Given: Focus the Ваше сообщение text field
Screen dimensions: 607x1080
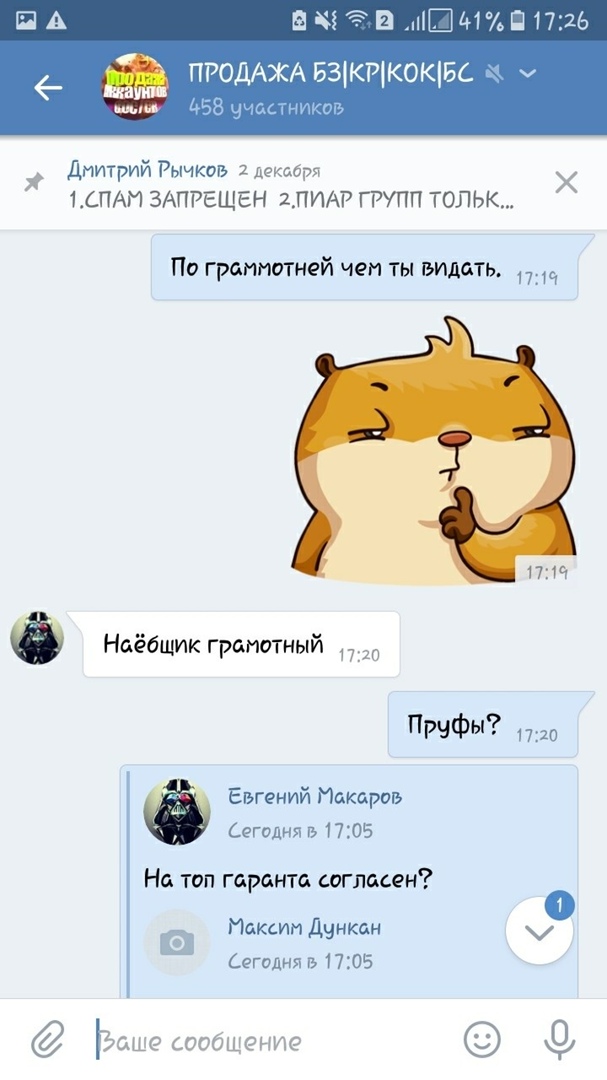Looking at the screenshot, I should [270, 1041].
